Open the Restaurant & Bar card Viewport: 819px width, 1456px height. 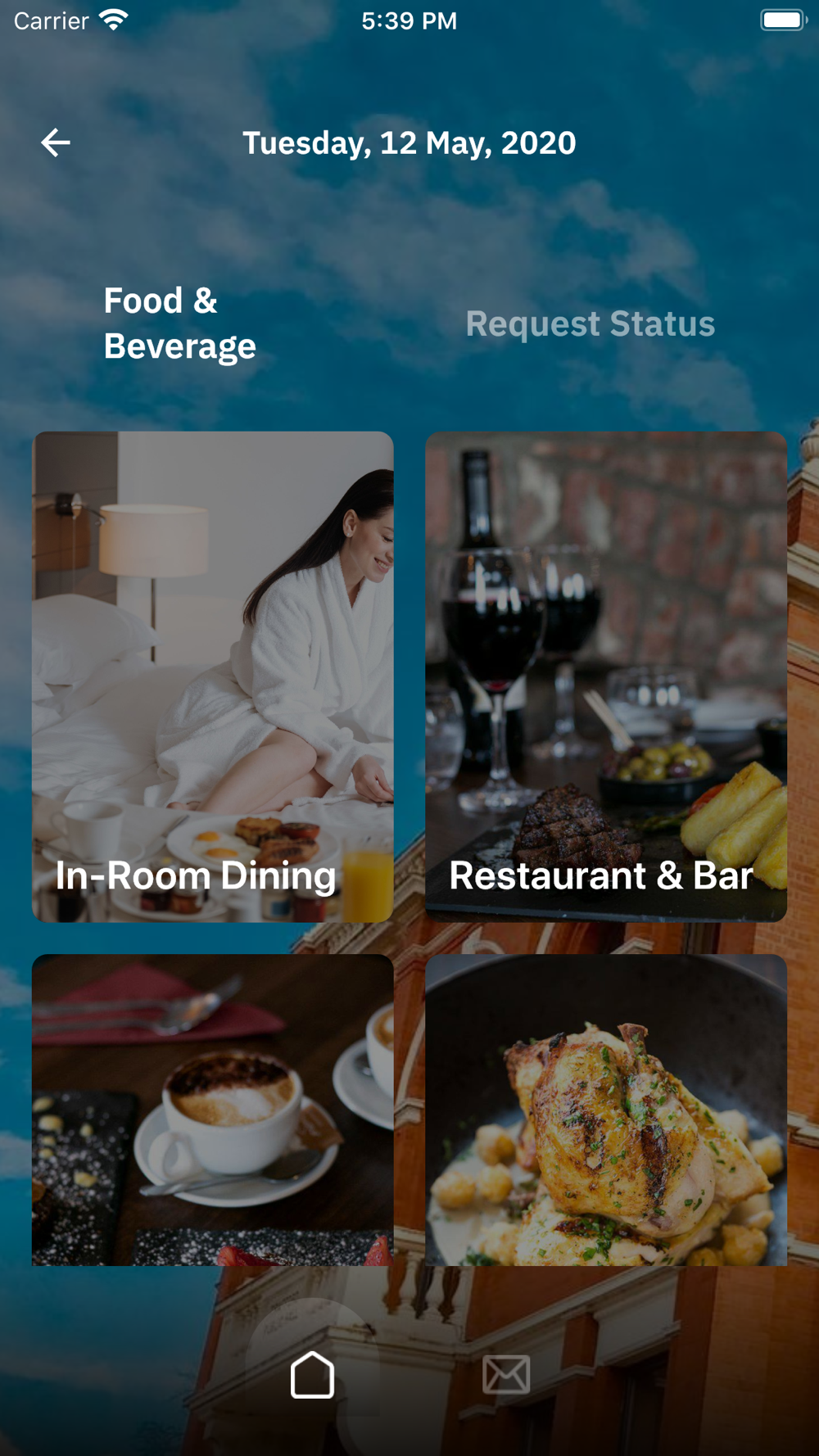point(606,676)
